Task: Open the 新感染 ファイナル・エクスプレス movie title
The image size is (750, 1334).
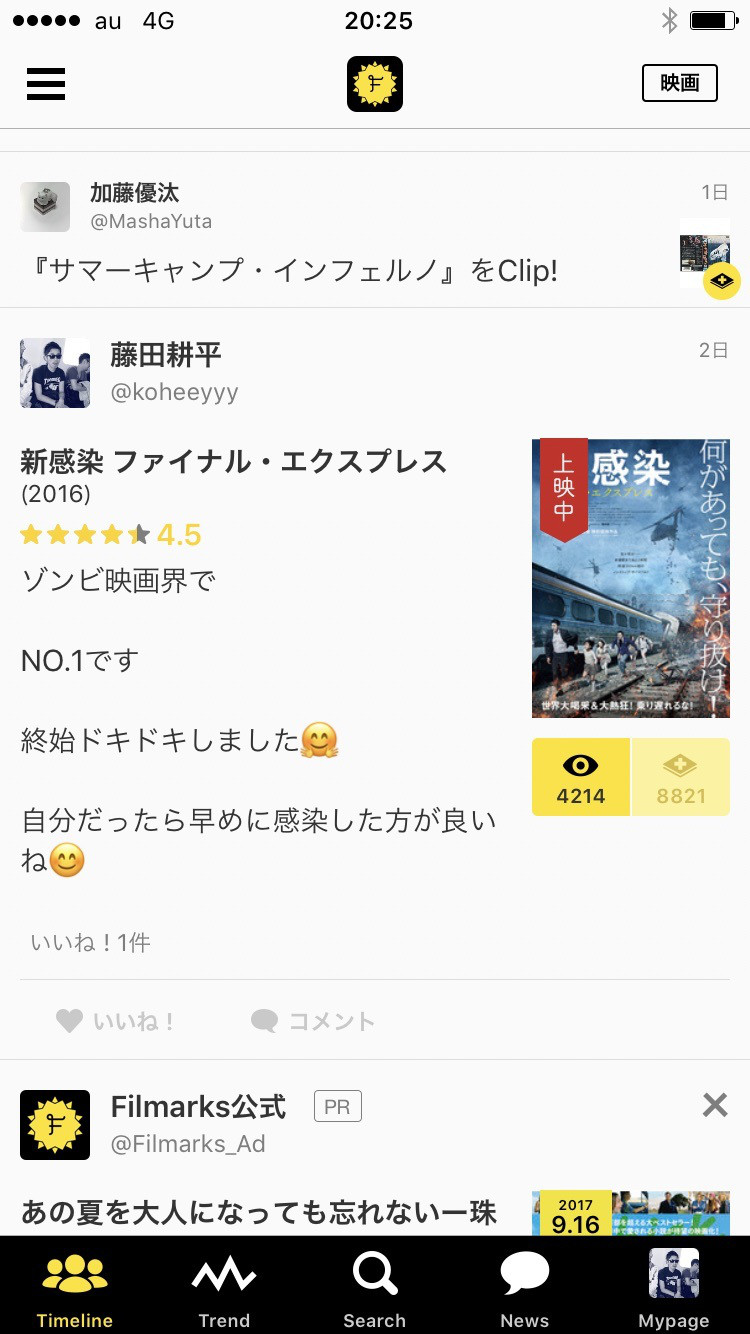Action: [233, 462]
